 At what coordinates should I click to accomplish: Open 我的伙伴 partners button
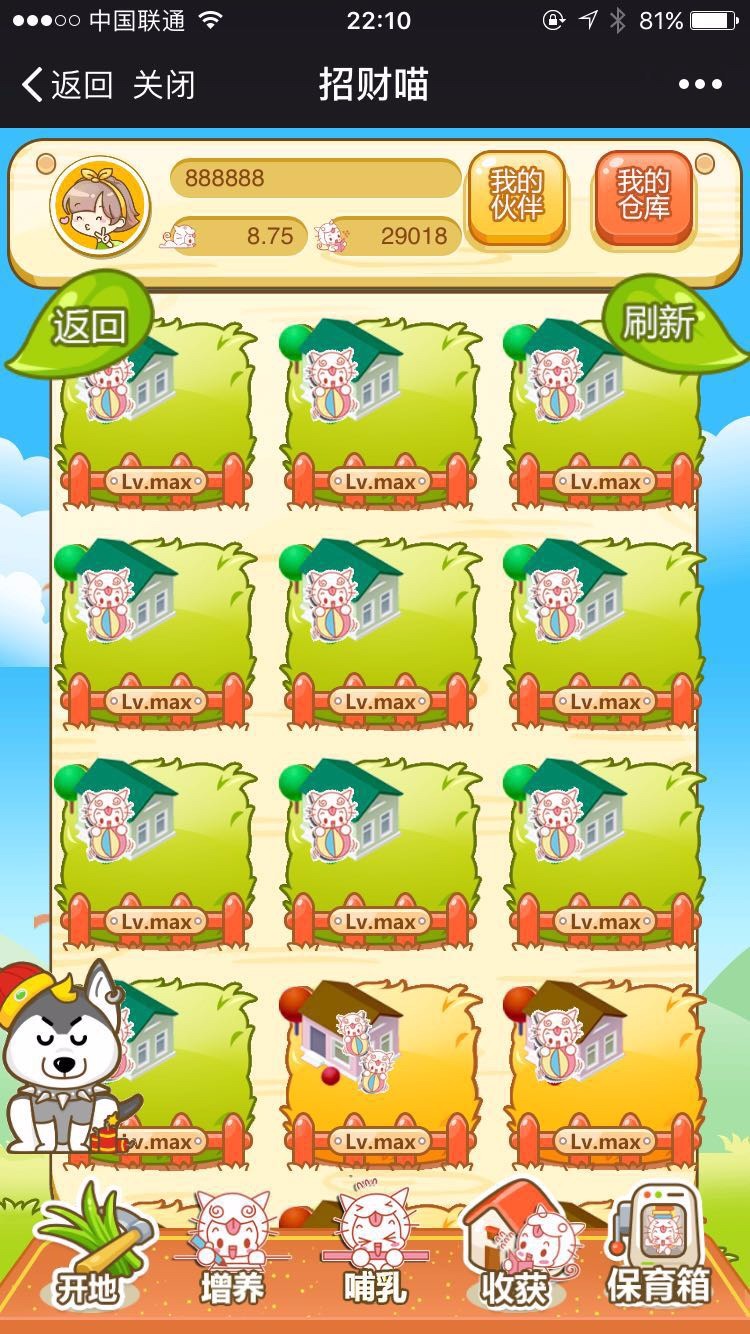(x=517, y=198)
